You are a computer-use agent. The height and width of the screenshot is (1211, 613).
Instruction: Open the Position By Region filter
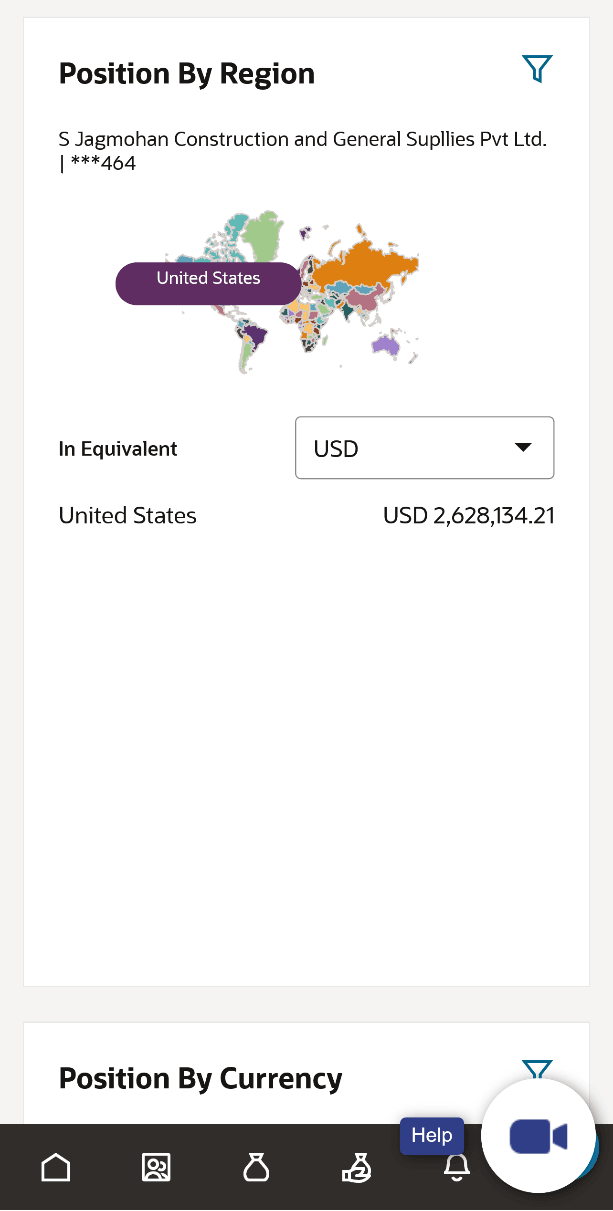click(537, 69)
